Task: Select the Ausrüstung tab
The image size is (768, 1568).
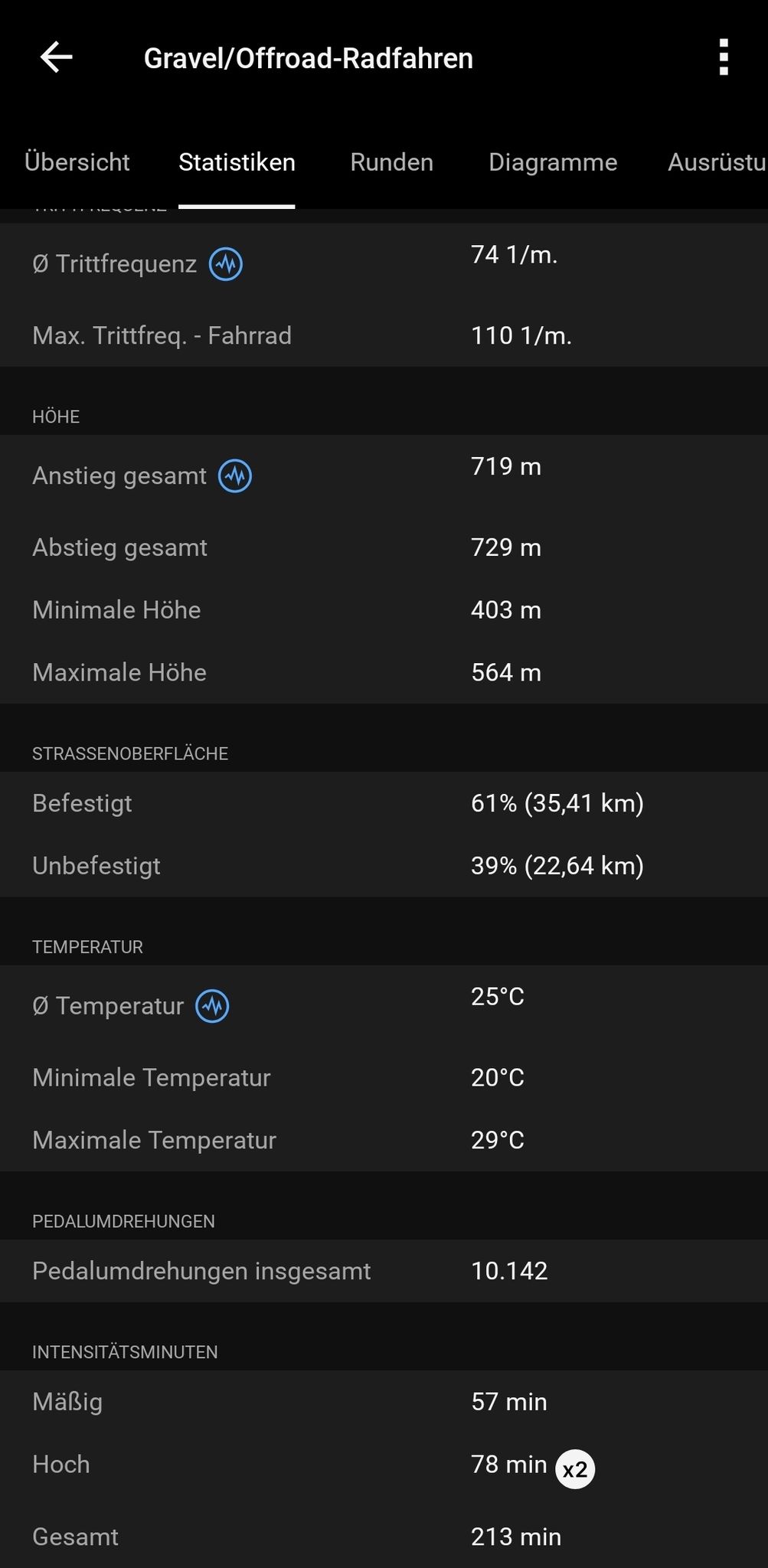Action: 717,162
